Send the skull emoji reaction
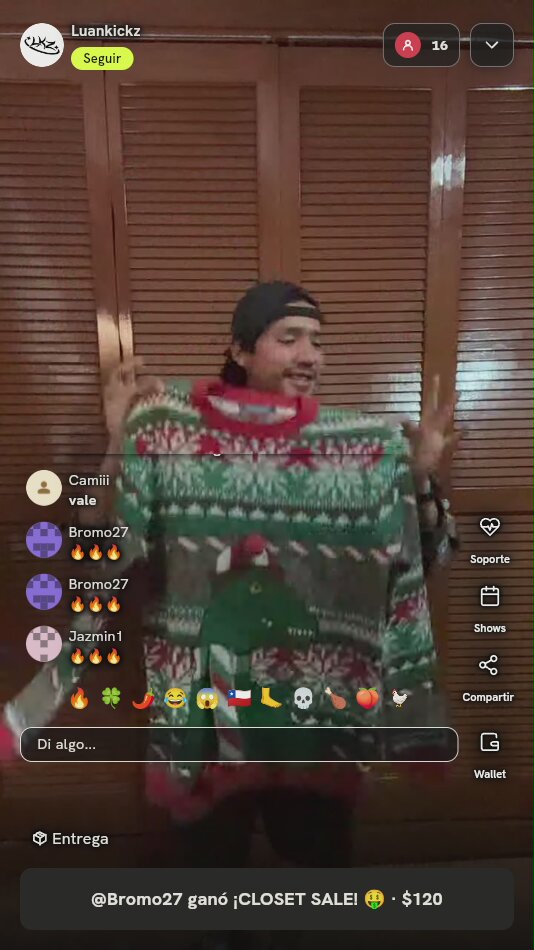The height and width of the screenshot is (950, 534). 303,698
